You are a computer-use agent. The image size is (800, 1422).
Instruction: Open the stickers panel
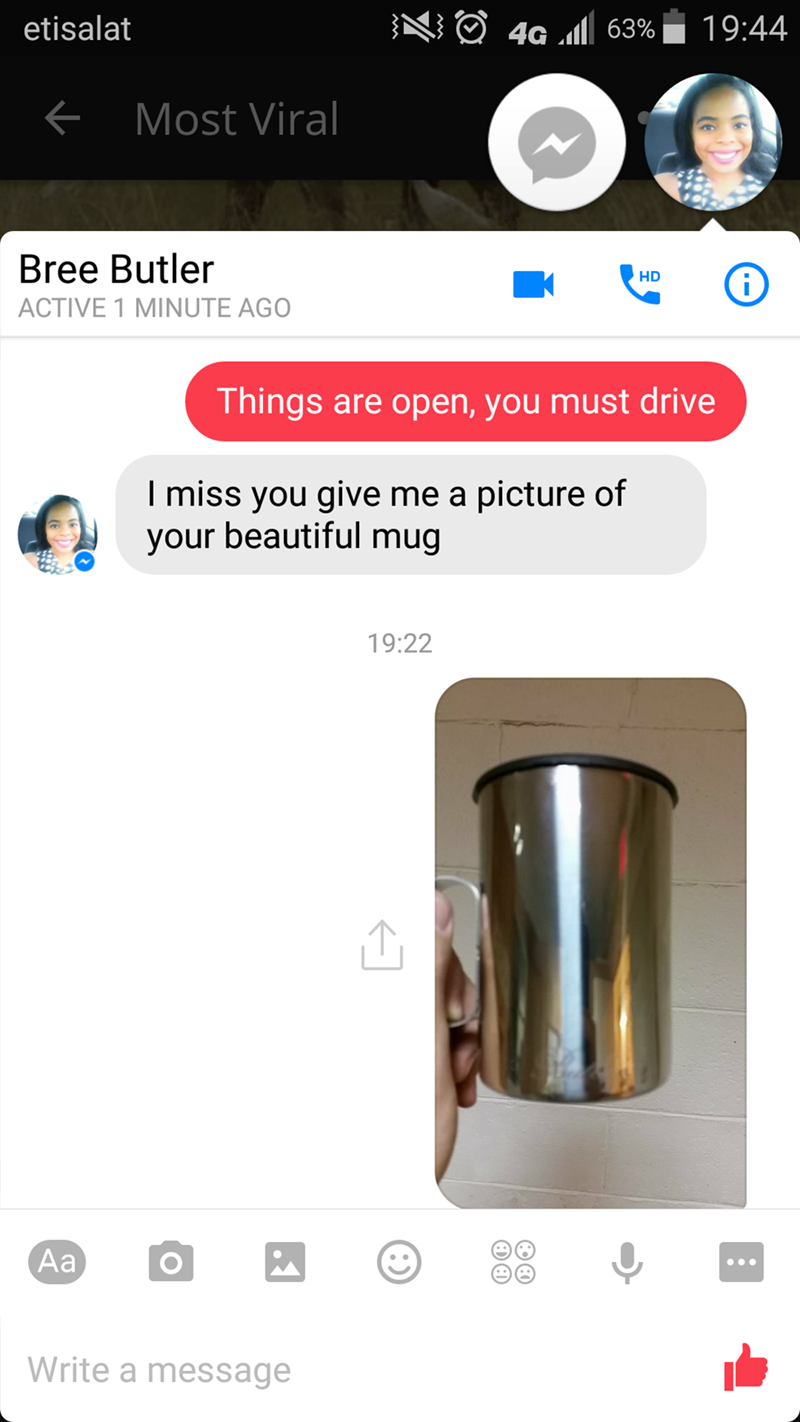513,1261
